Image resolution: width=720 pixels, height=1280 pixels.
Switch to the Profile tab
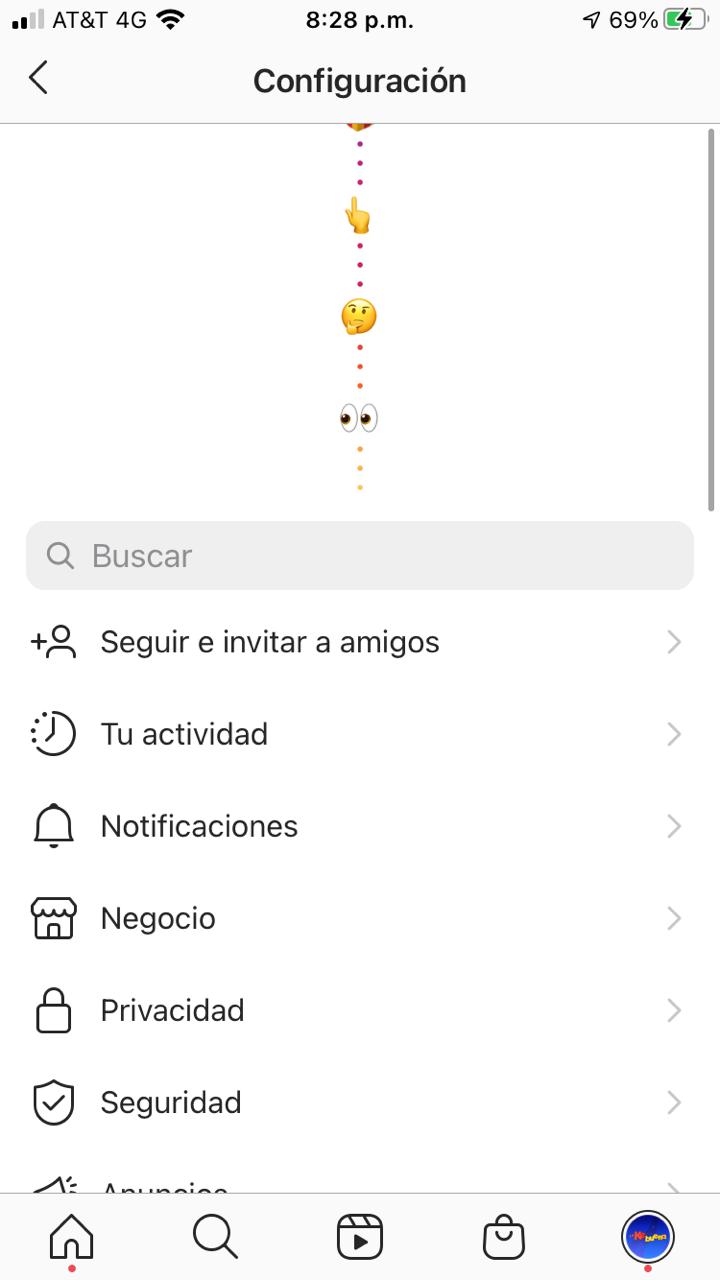point(647,1238)
